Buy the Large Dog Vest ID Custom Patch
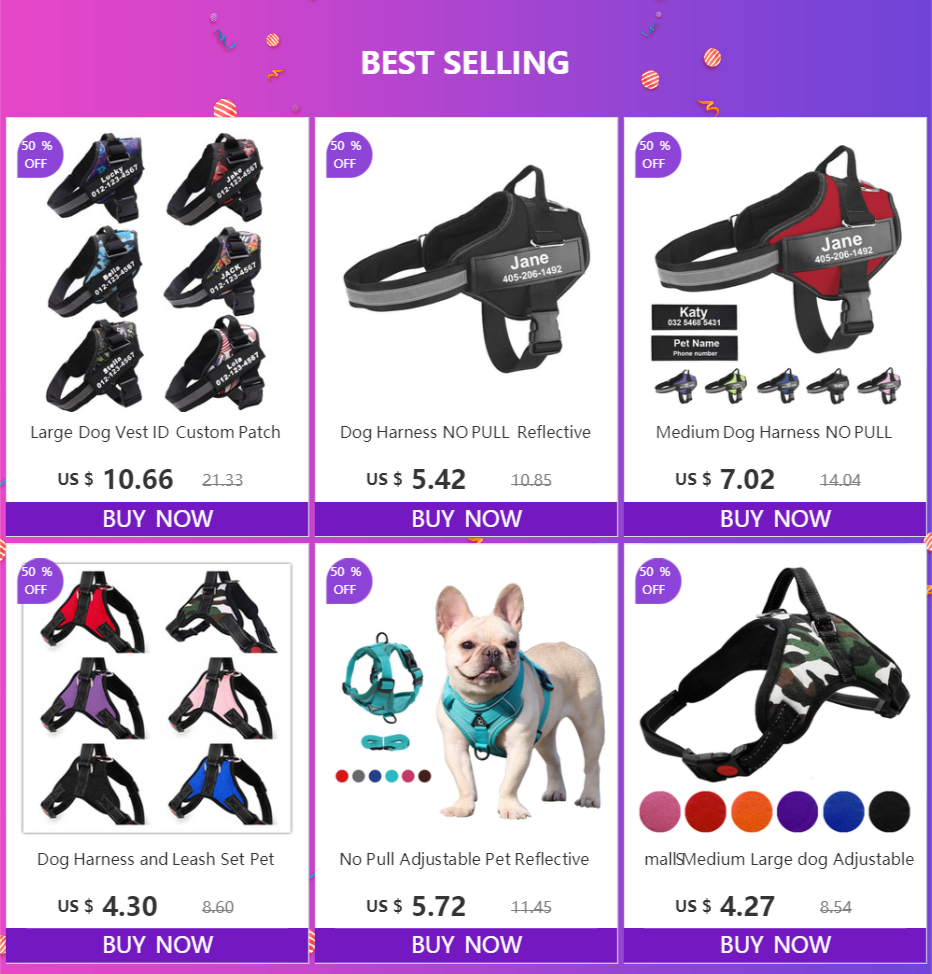The height and width of the screenshot is (974, 932). tap(157, 519)
